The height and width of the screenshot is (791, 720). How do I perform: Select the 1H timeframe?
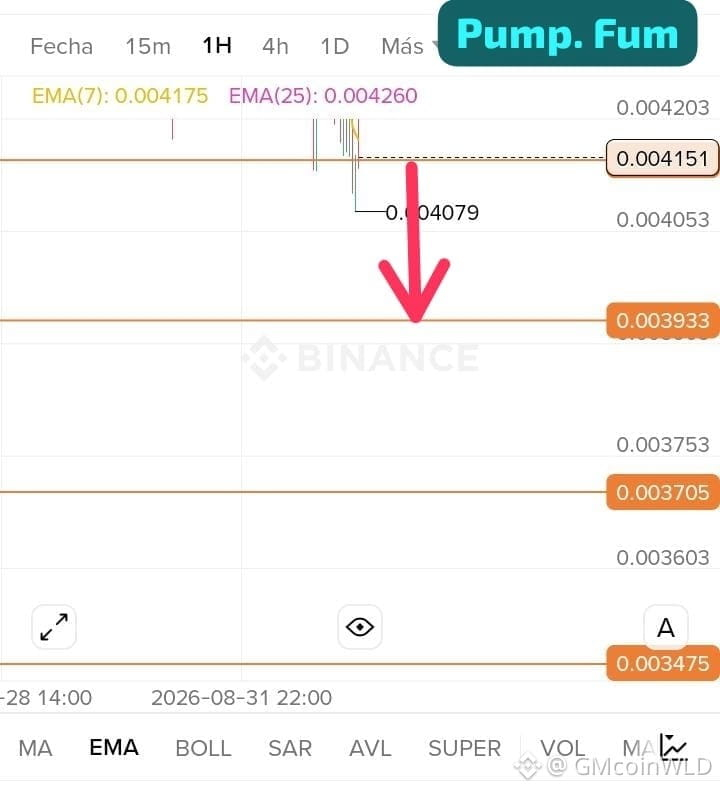point(217,46)
